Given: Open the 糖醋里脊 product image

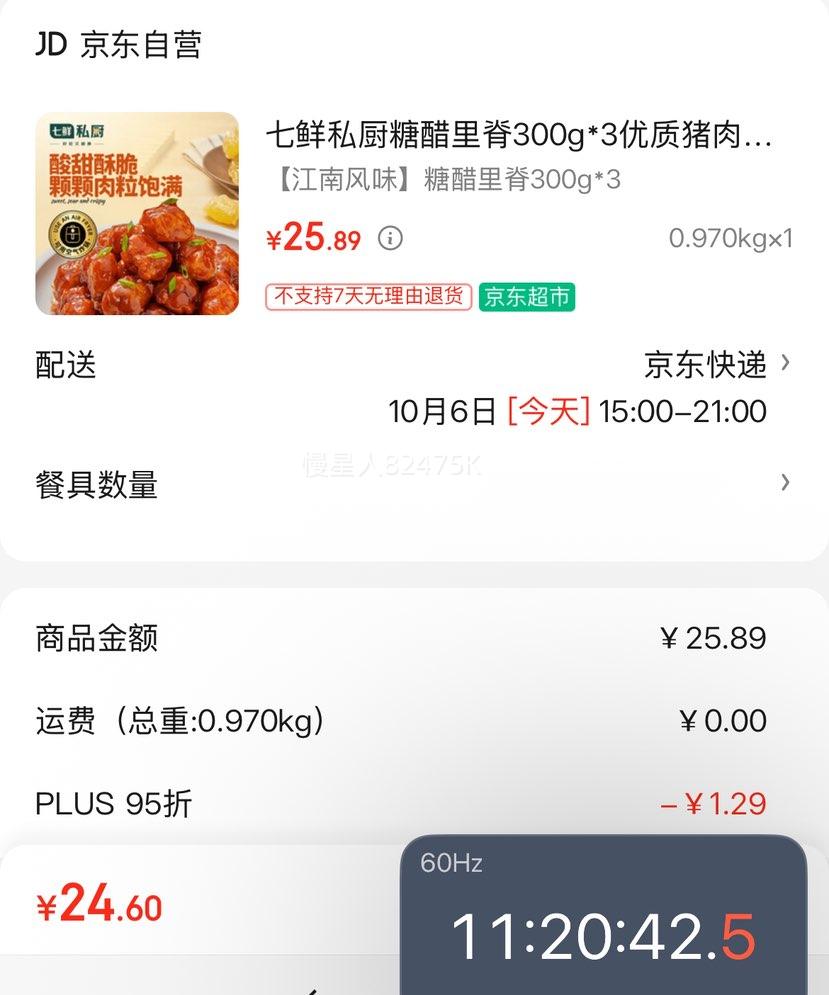Looking at the screenshot, I should 137,214.
